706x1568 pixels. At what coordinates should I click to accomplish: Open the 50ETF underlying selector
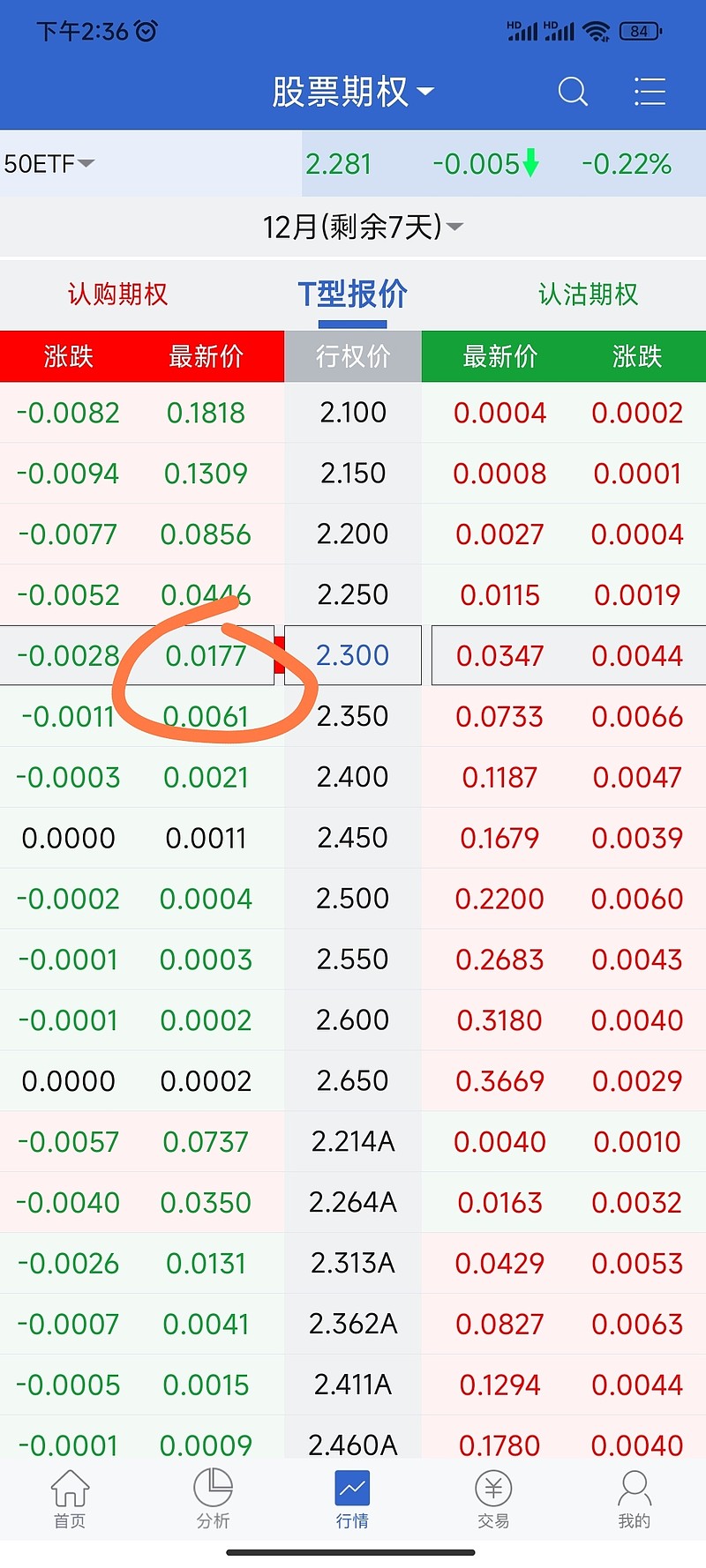point(49,164)
